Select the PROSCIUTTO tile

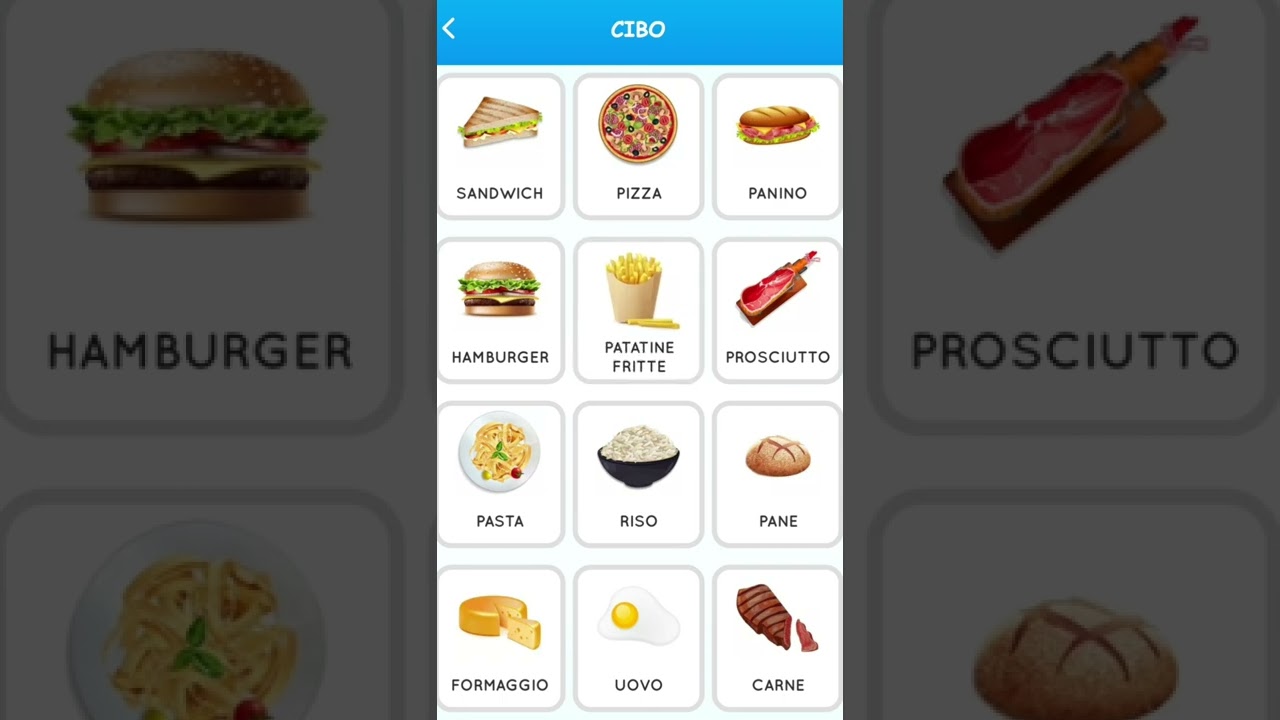coord(777,310)
